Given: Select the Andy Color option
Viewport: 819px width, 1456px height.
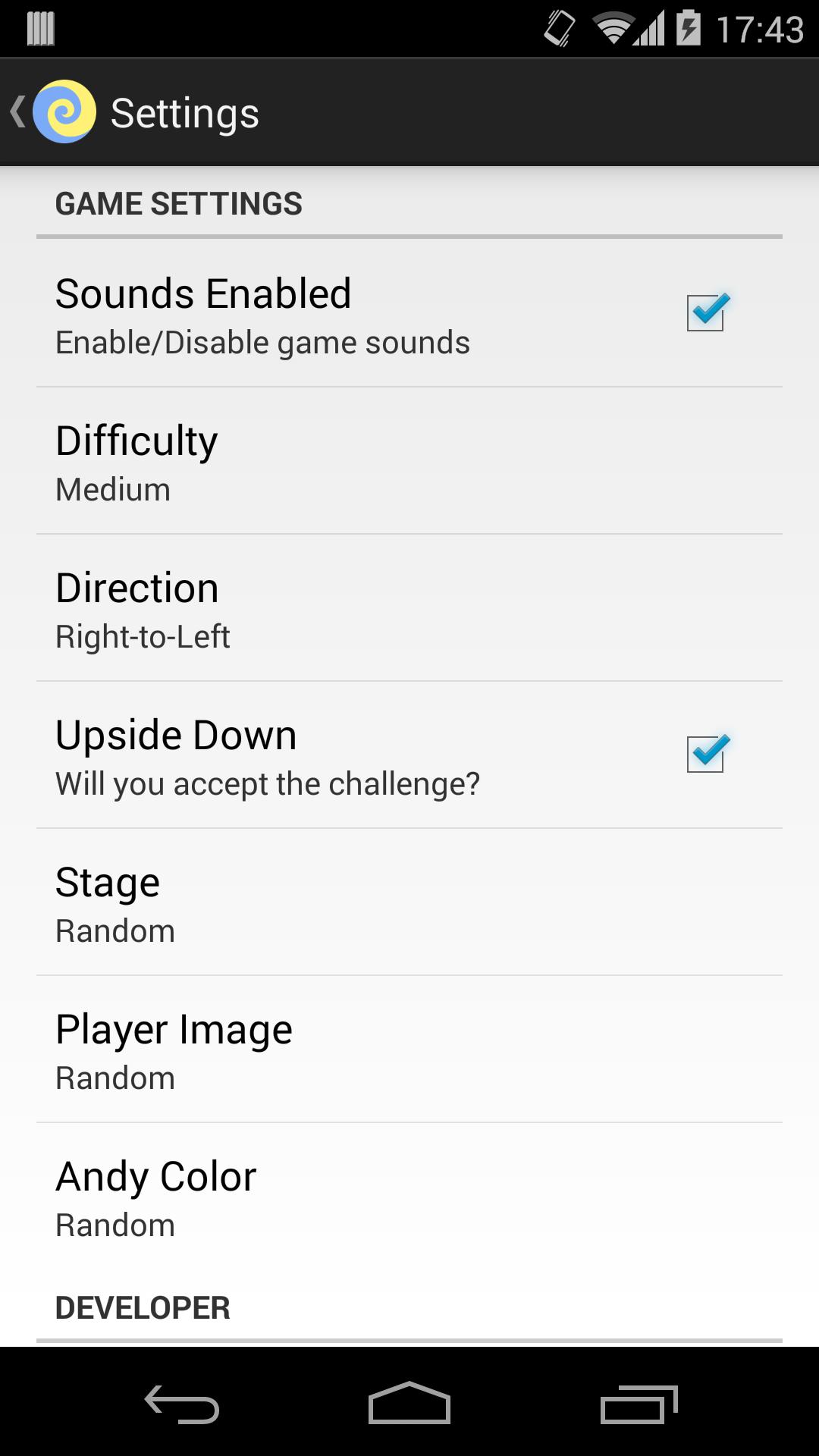Looking at the screenshot, I should click(x=409, y=1197).
